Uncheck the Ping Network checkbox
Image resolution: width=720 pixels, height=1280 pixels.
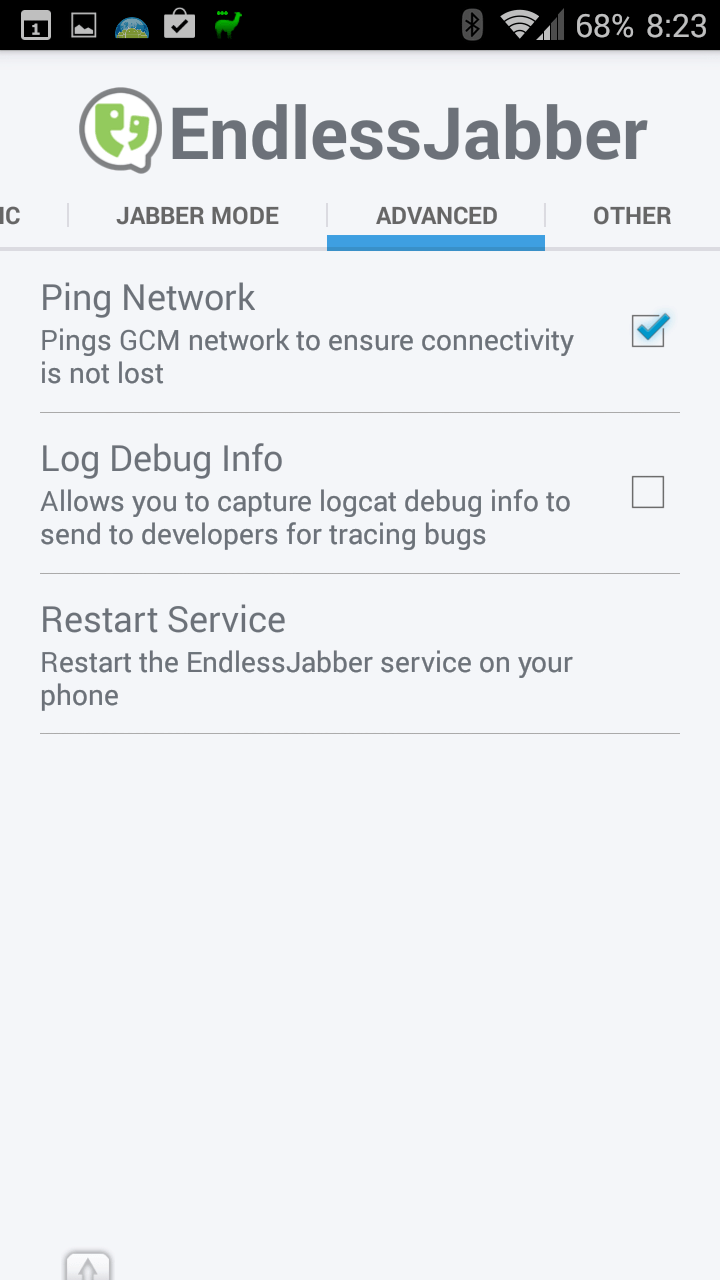(648, 331)
